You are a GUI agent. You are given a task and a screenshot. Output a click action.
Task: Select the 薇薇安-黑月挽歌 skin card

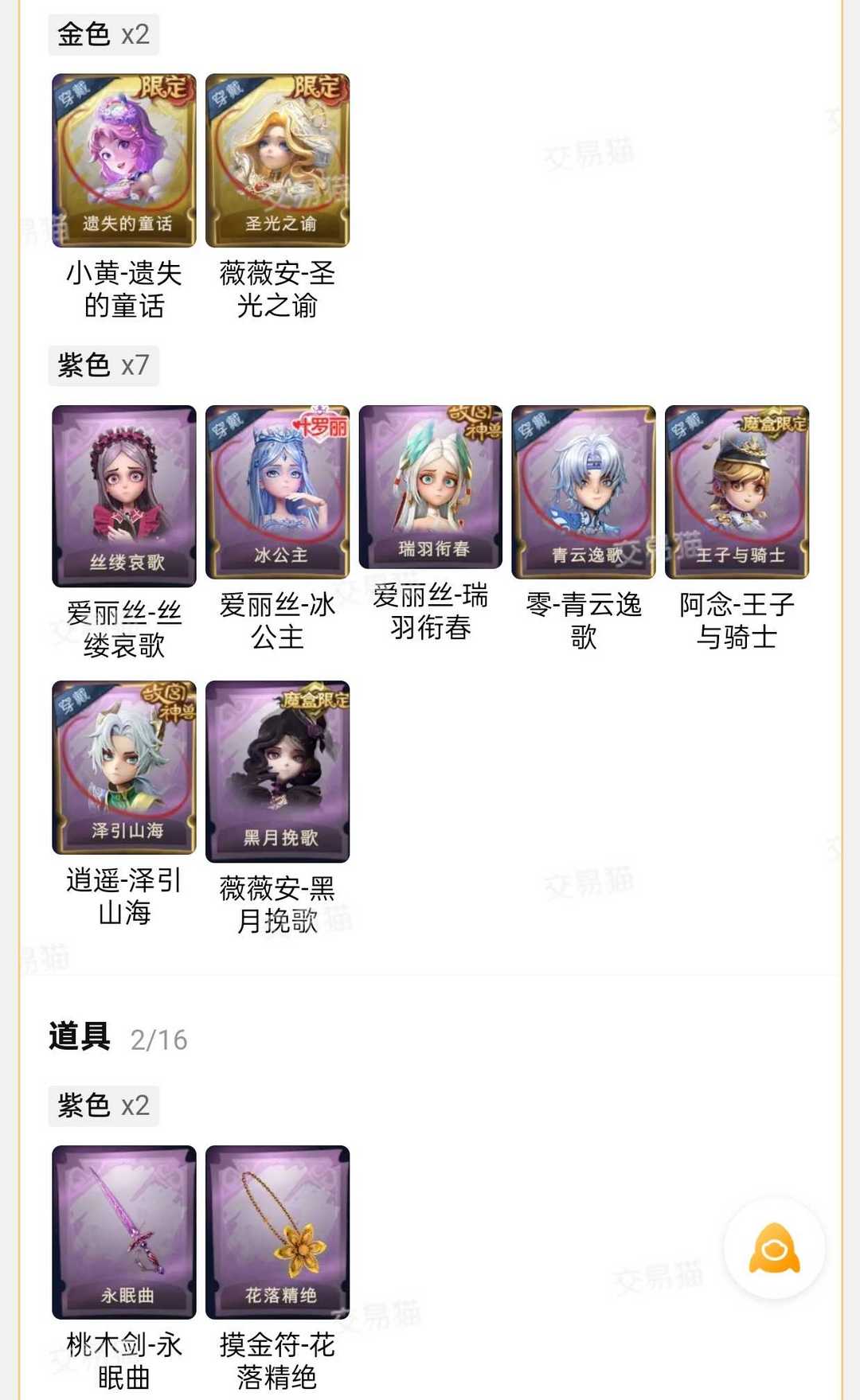click(277, 770)
